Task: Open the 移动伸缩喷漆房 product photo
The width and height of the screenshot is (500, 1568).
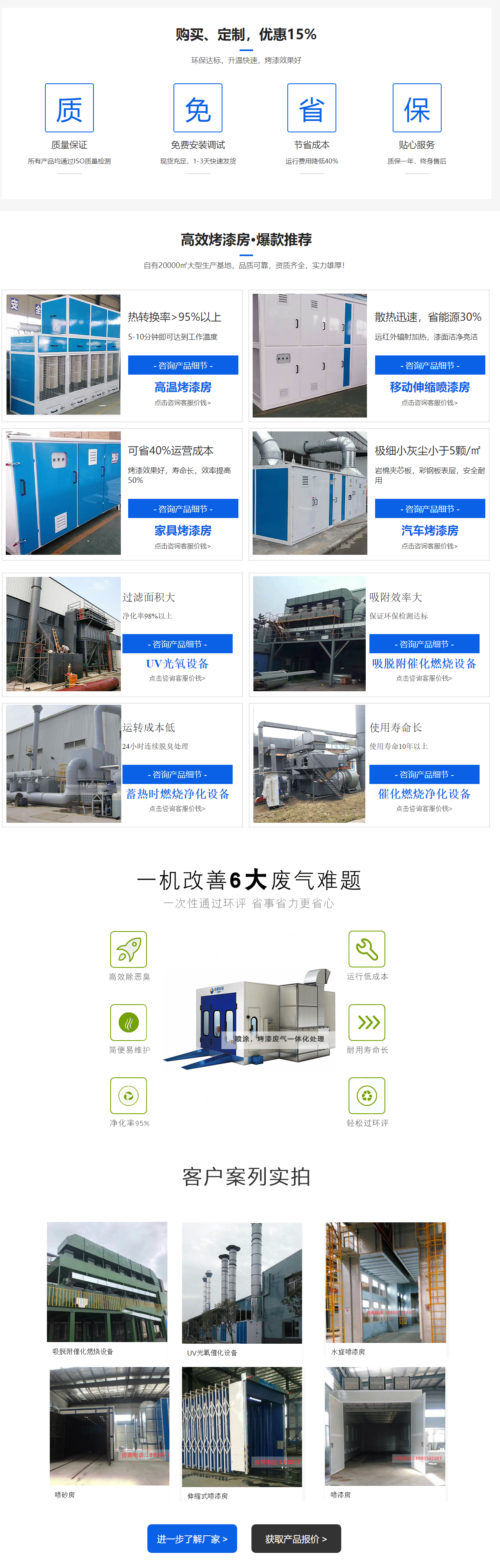Action: coord(310,355)
